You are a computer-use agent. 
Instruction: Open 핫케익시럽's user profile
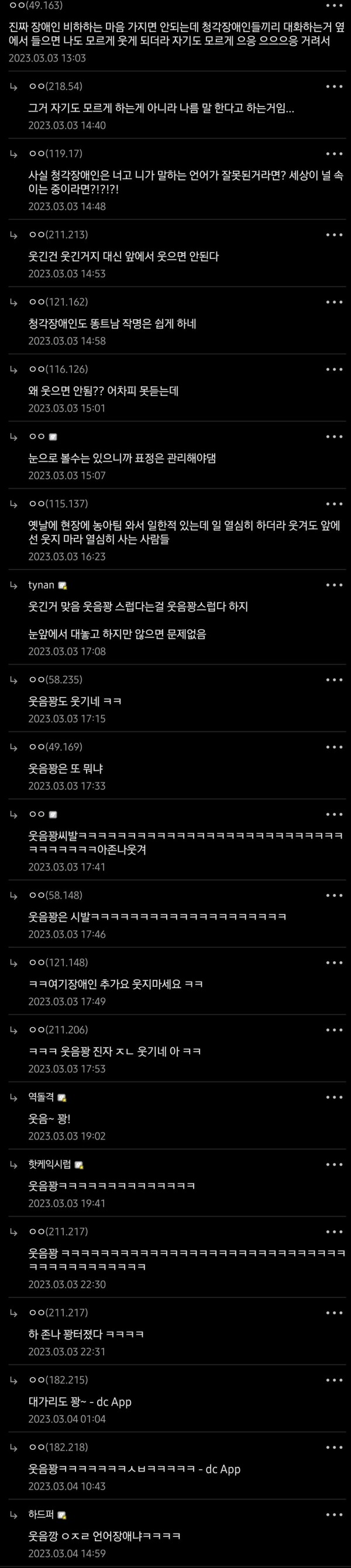50,1165
